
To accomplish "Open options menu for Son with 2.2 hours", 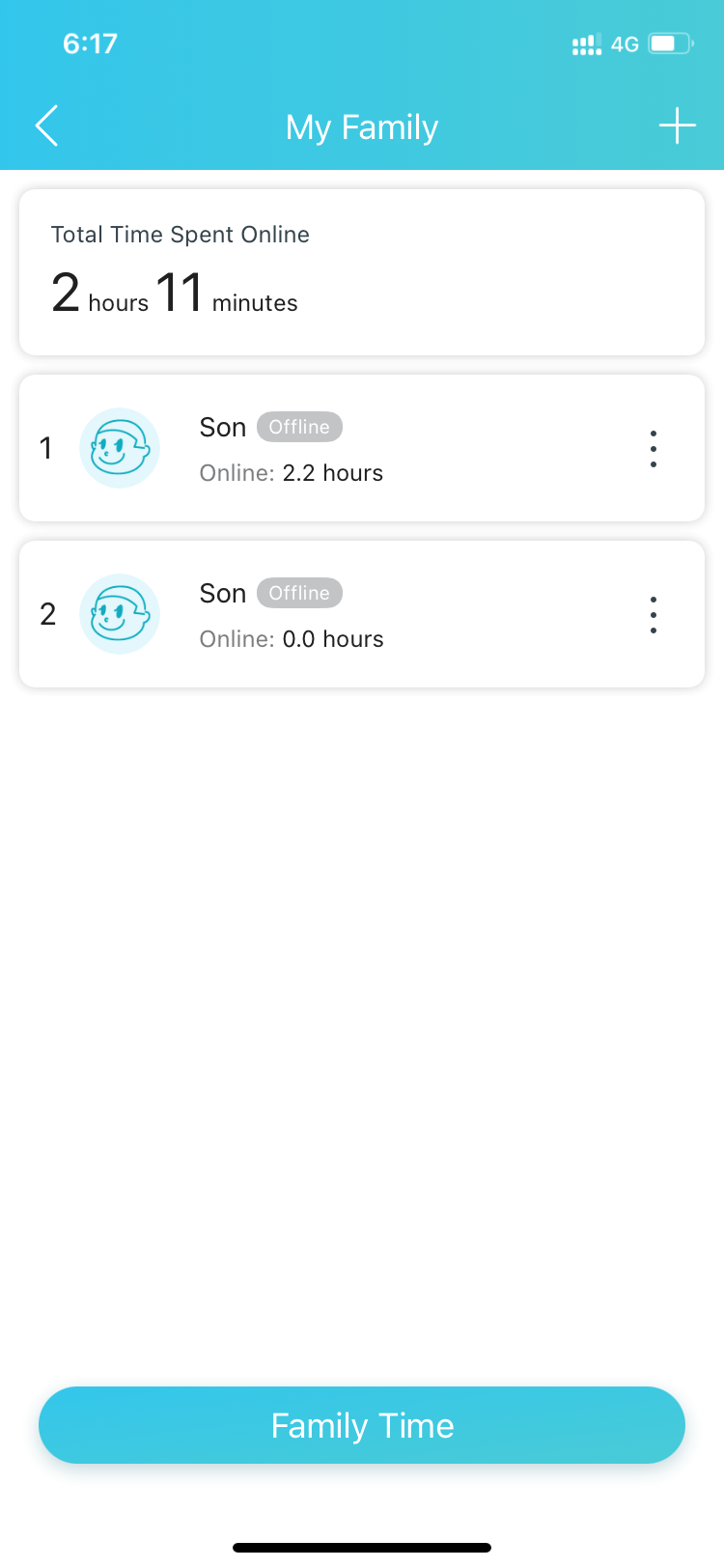I will pos(654,449).
